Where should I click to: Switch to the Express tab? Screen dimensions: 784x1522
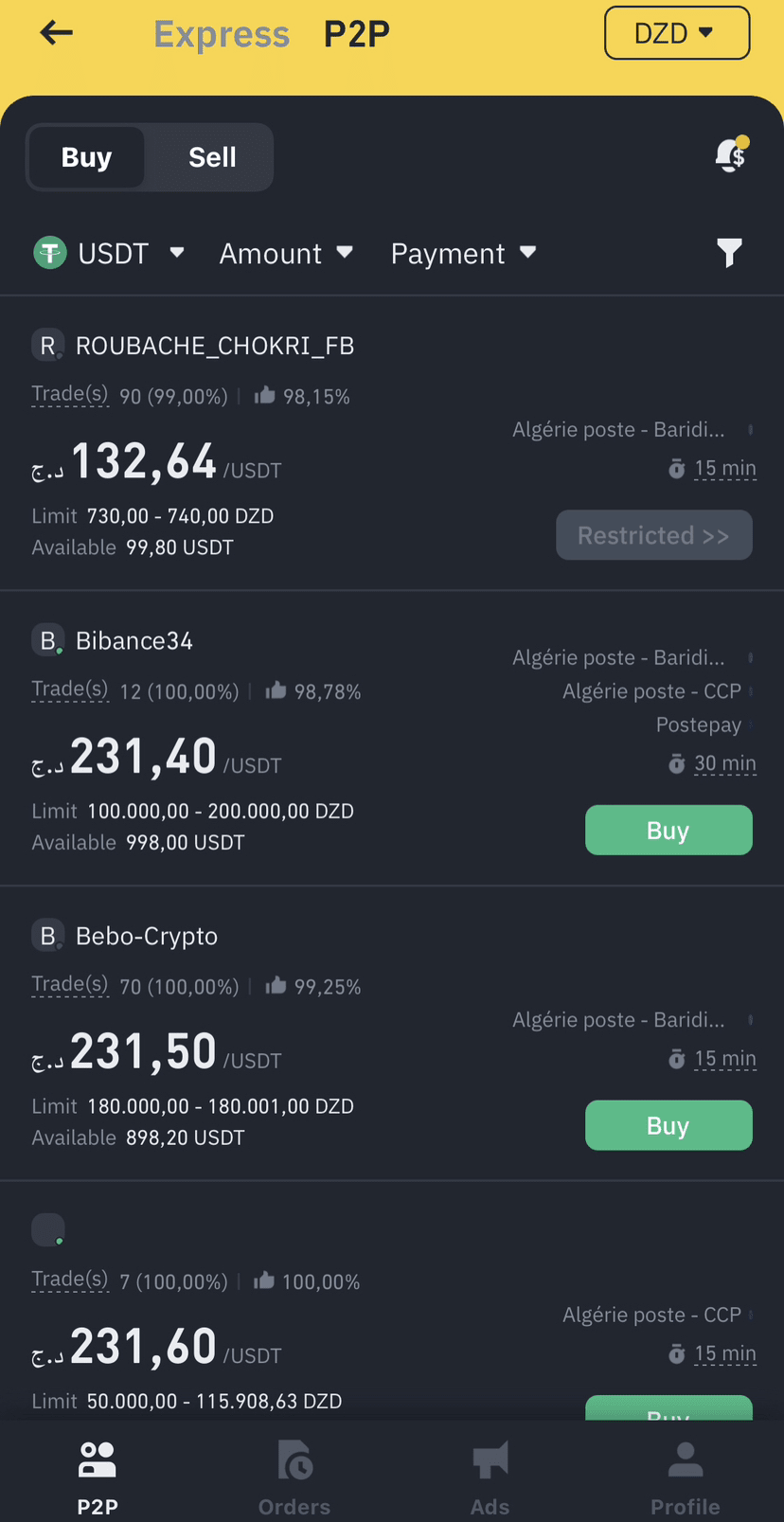point(222,34)
